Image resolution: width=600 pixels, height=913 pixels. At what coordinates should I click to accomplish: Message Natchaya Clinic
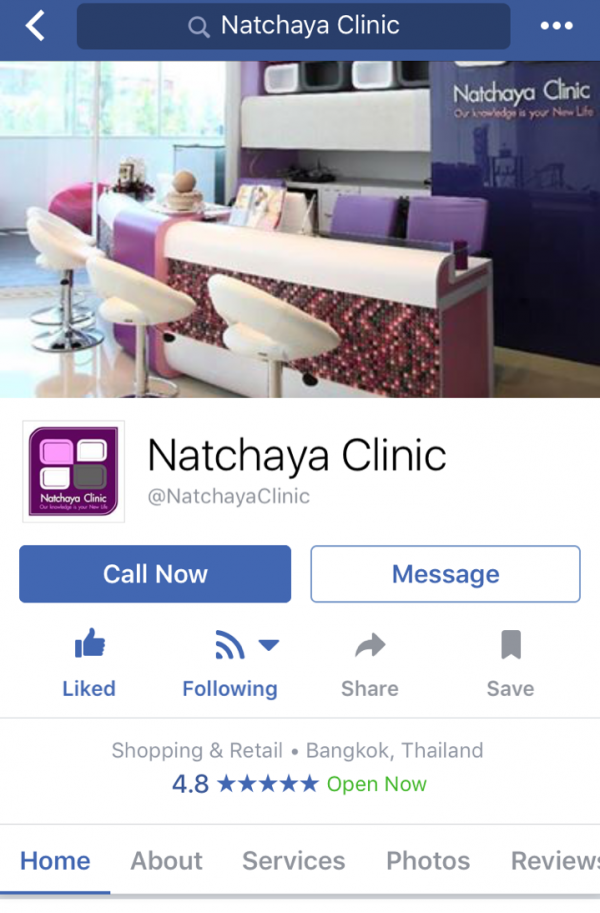pos(445,574)
